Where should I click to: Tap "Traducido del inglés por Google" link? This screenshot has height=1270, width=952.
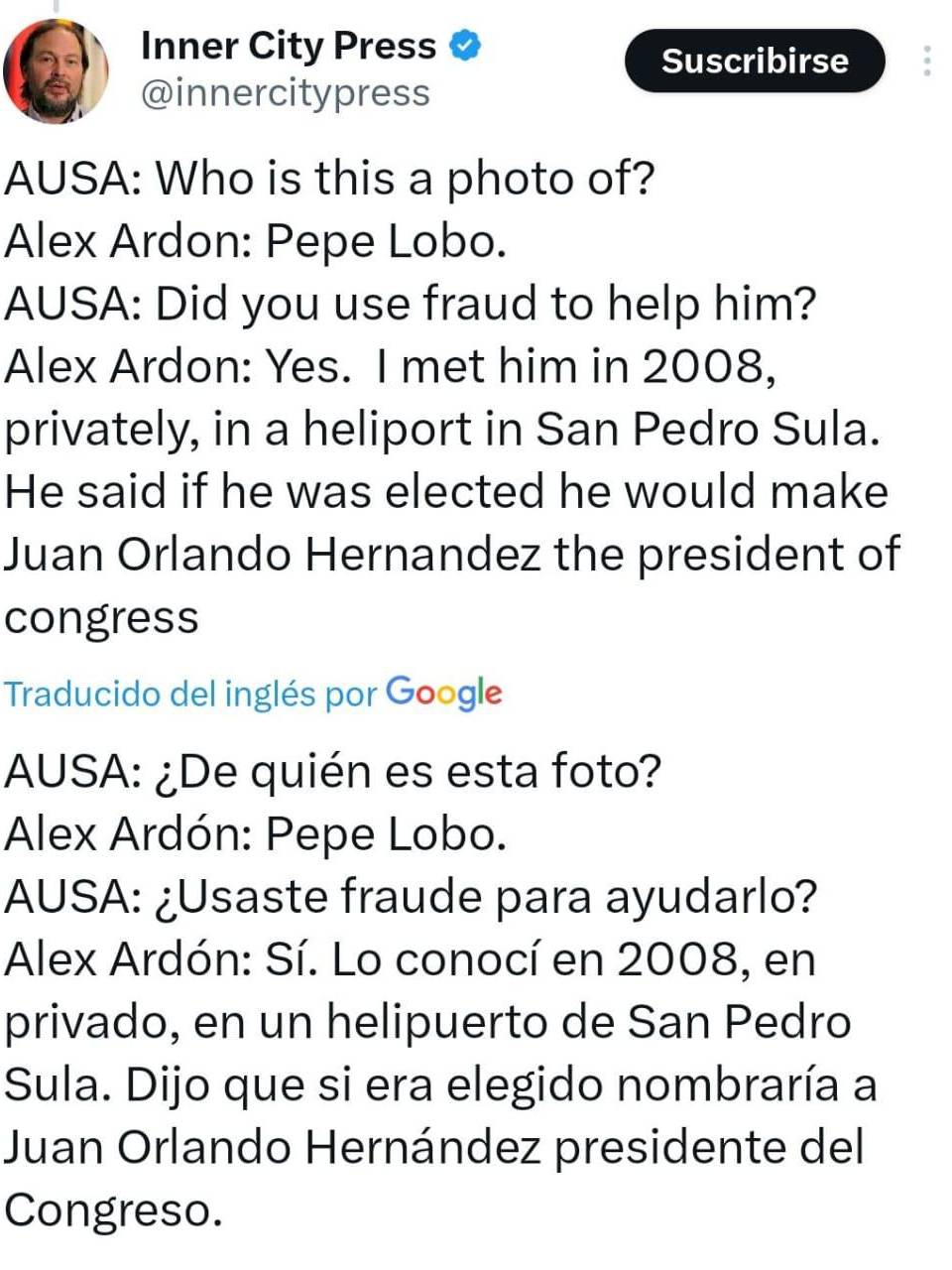click(253, 693)
